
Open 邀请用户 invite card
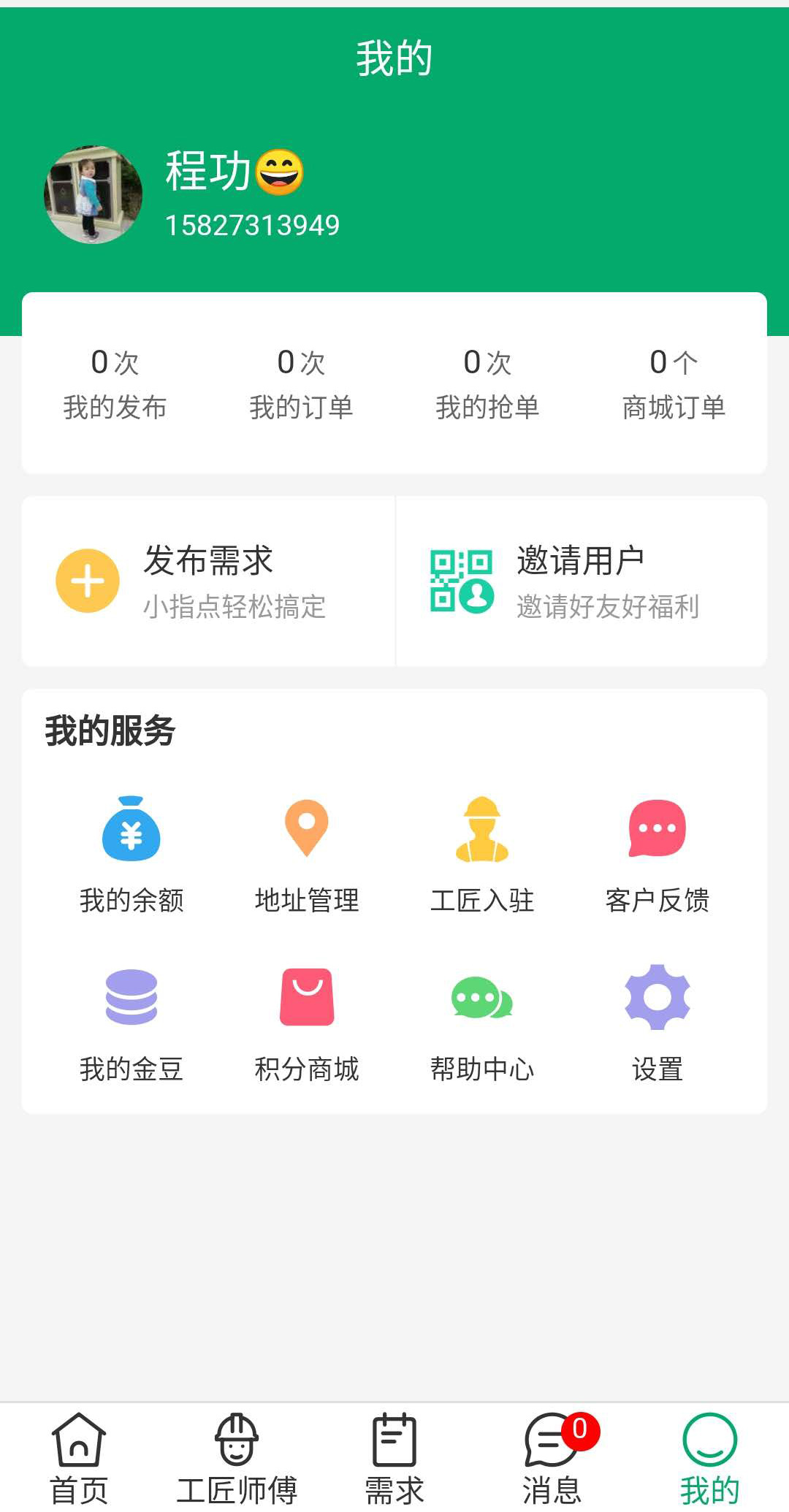point(581,581)
